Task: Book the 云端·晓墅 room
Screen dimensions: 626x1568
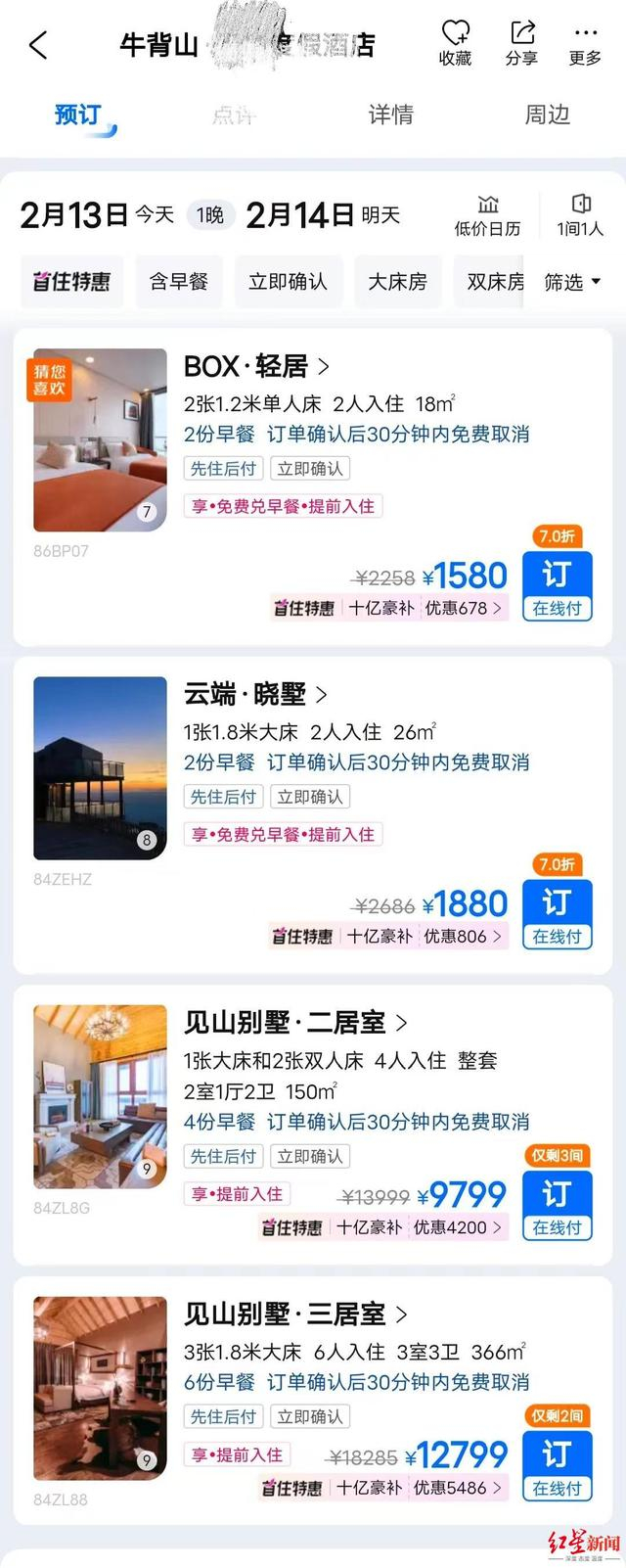Action: tap(557, 914)
